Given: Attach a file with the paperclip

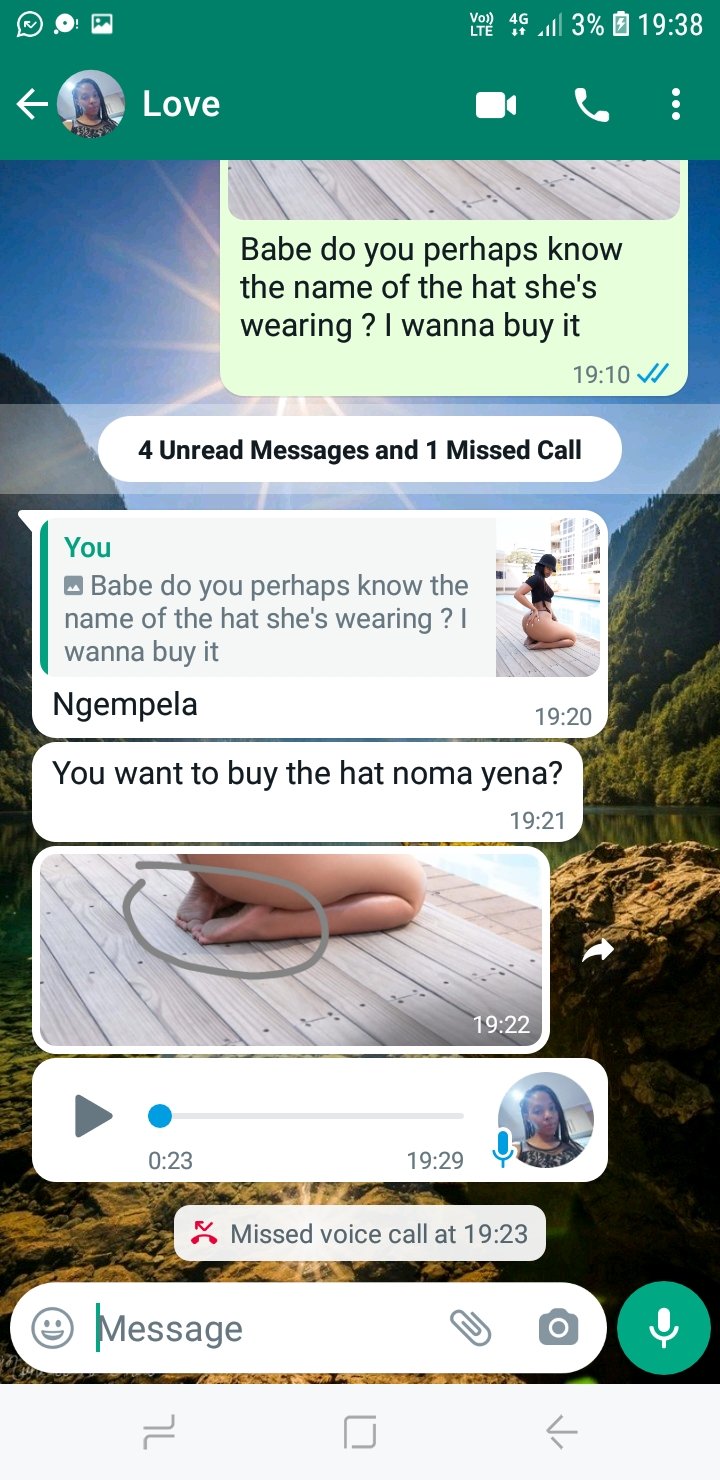Looking at the screenshot, I should pyautogui.click(x=470, y=1328).
